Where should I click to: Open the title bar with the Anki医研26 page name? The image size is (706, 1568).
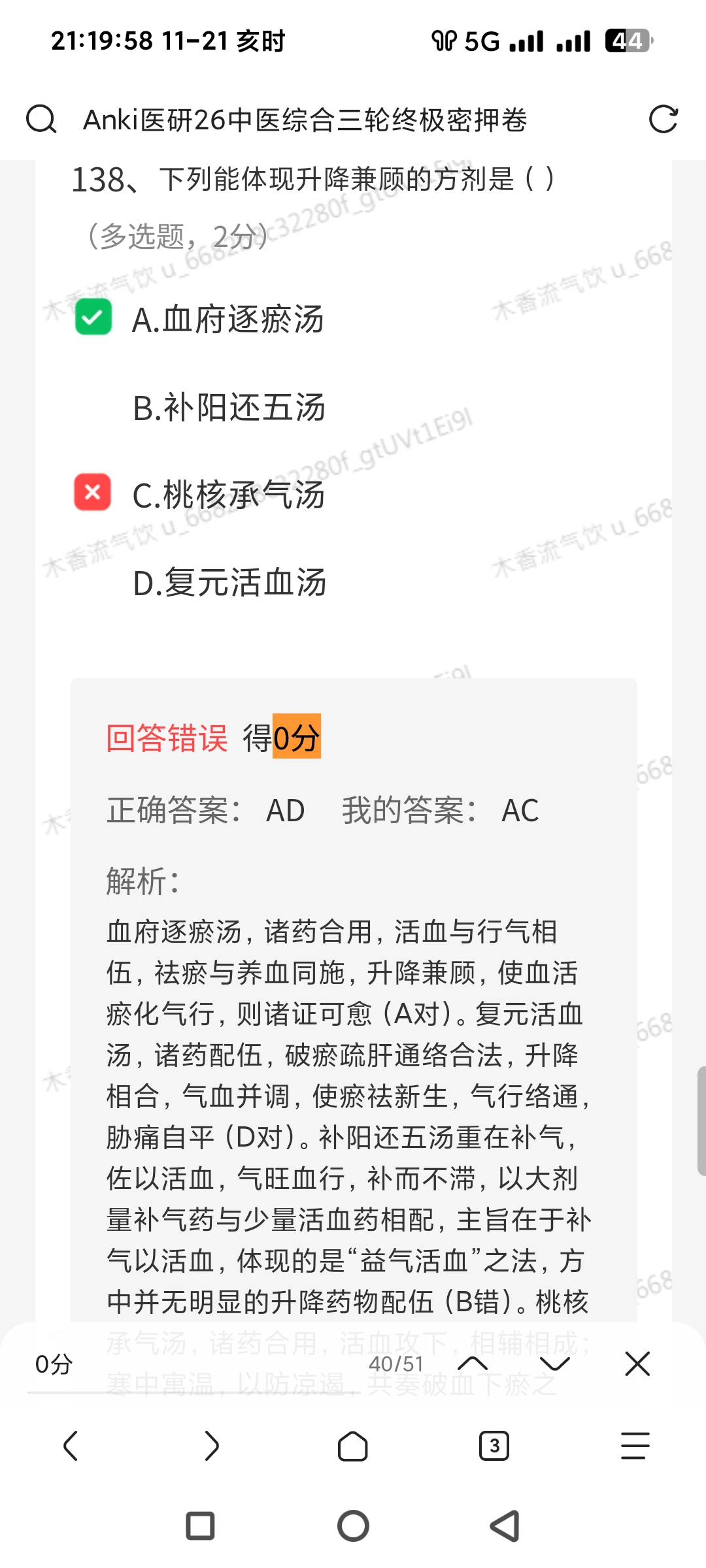(x=305, y=120)
